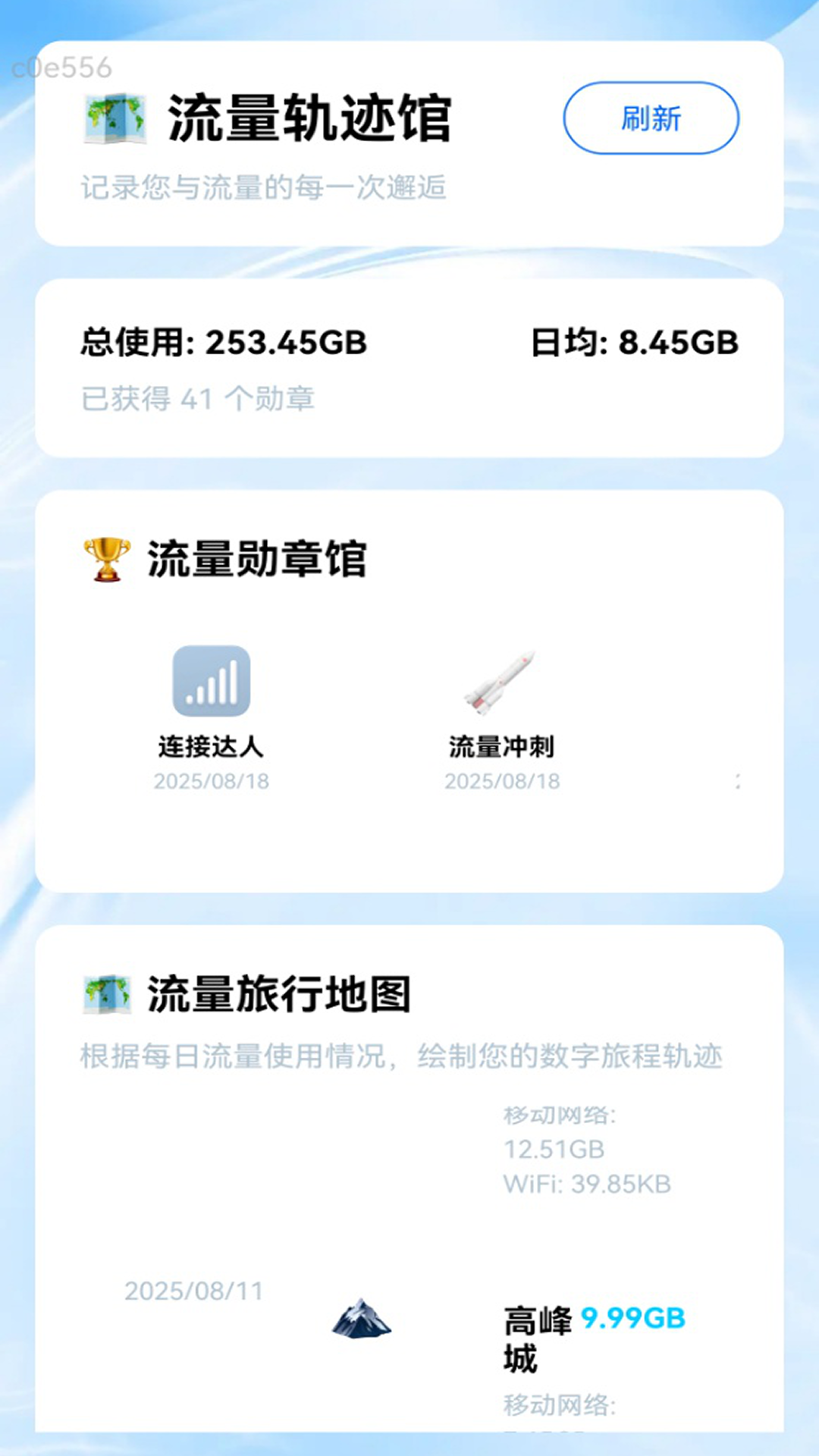Select the 连接达人 signal-bars badge icon

[212, 681]
